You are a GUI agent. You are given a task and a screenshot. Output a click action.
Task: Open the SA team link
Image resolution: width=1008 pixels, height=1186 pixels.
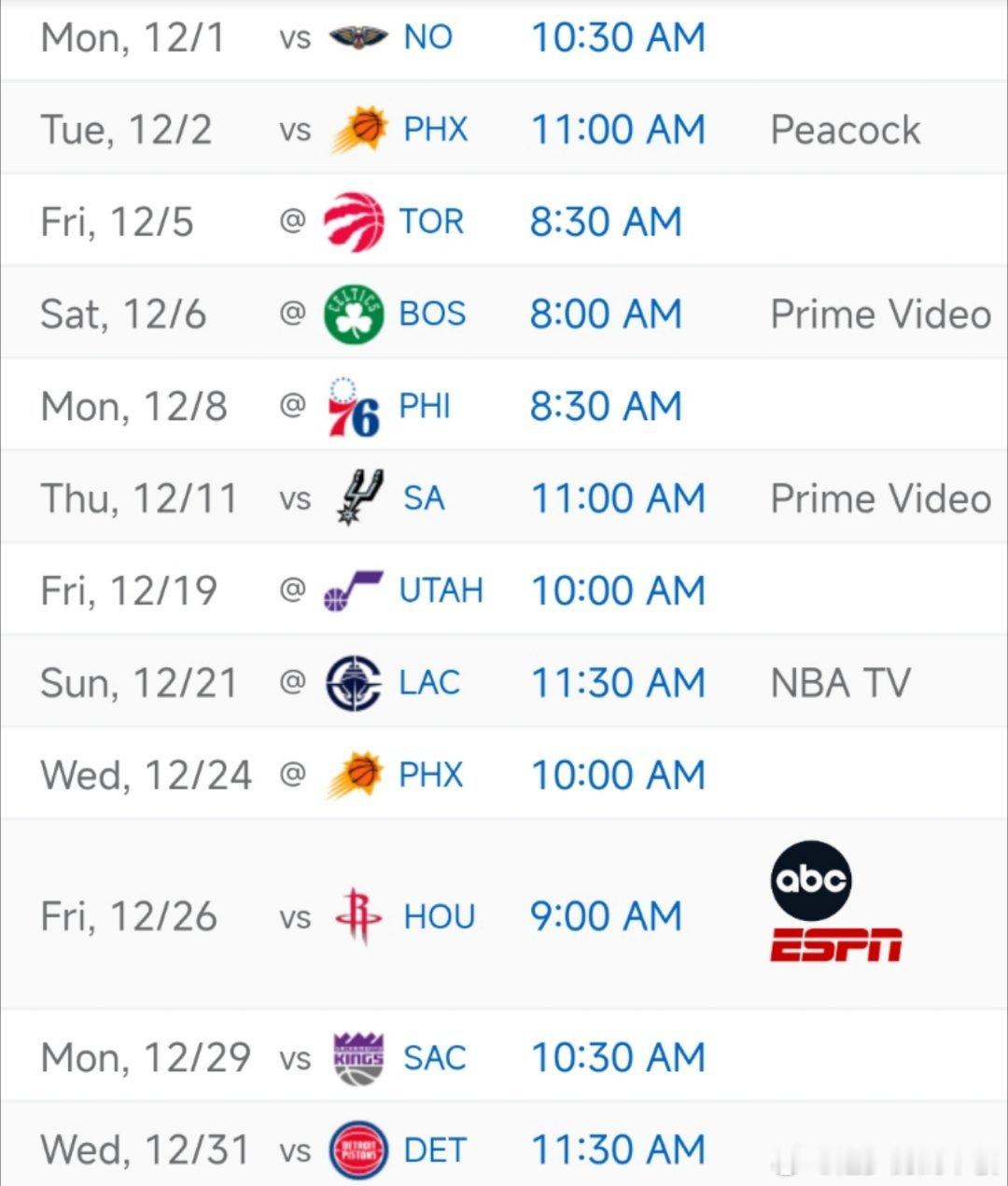pos(424,498)
